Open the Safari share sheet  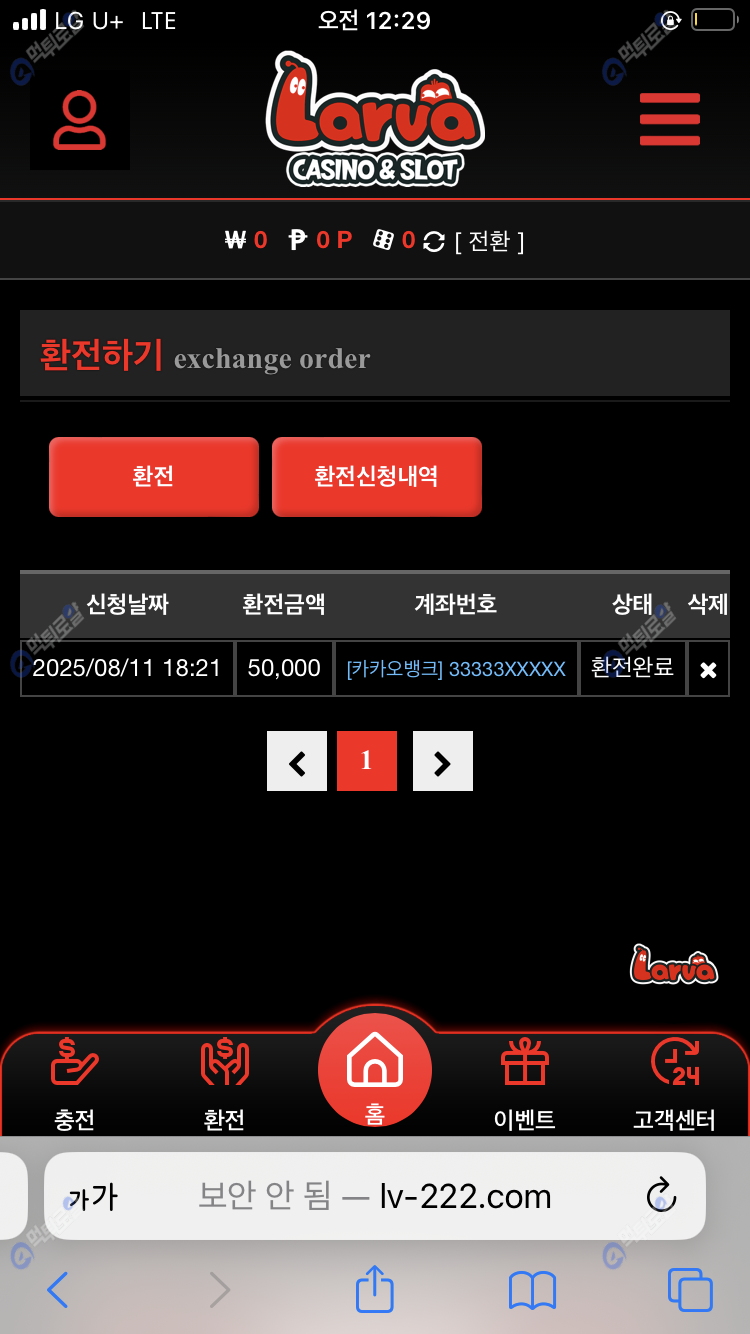click(x=375, y=1290)
